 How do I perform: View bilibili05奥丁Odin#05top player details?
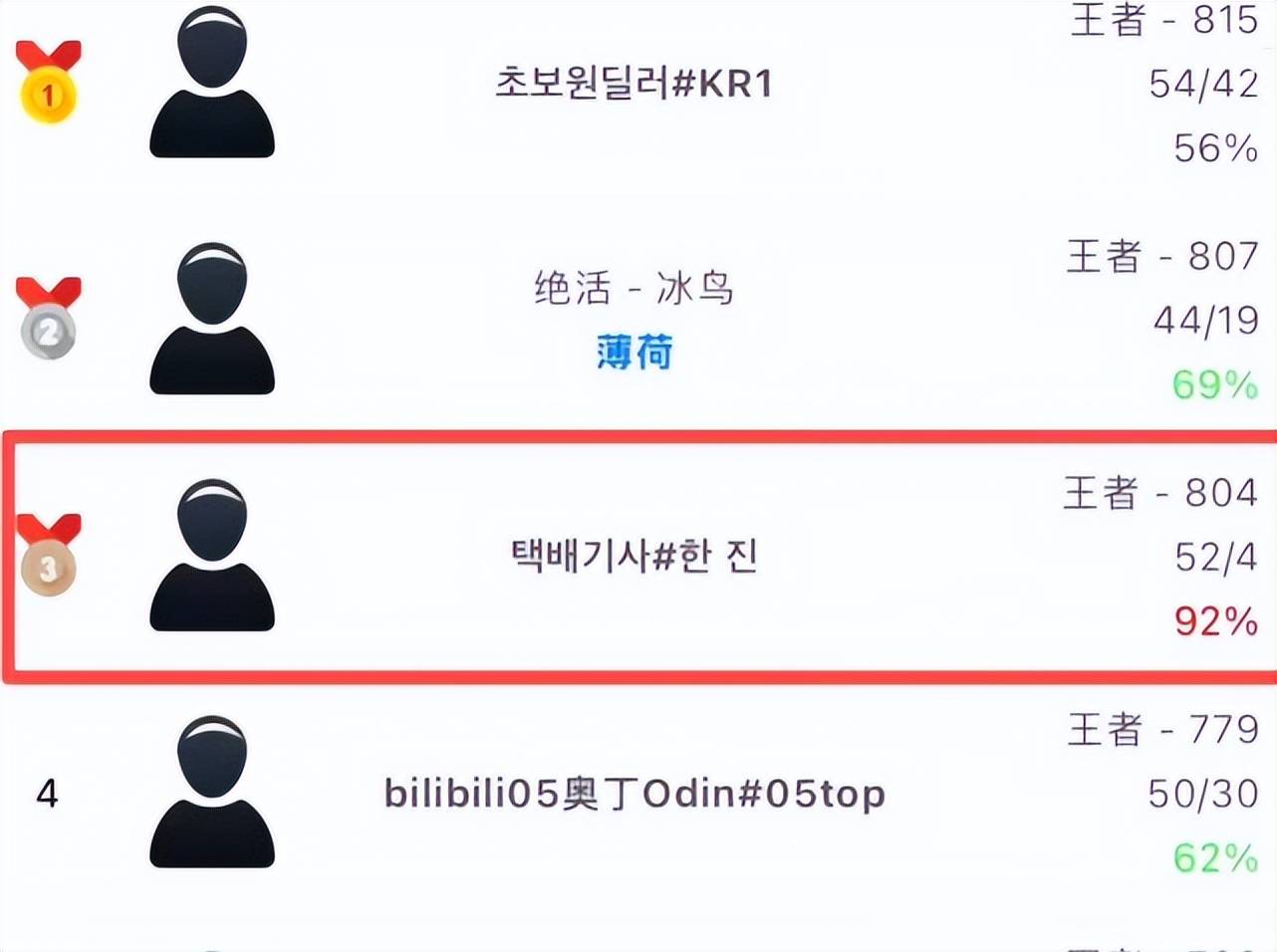[634, 794]
